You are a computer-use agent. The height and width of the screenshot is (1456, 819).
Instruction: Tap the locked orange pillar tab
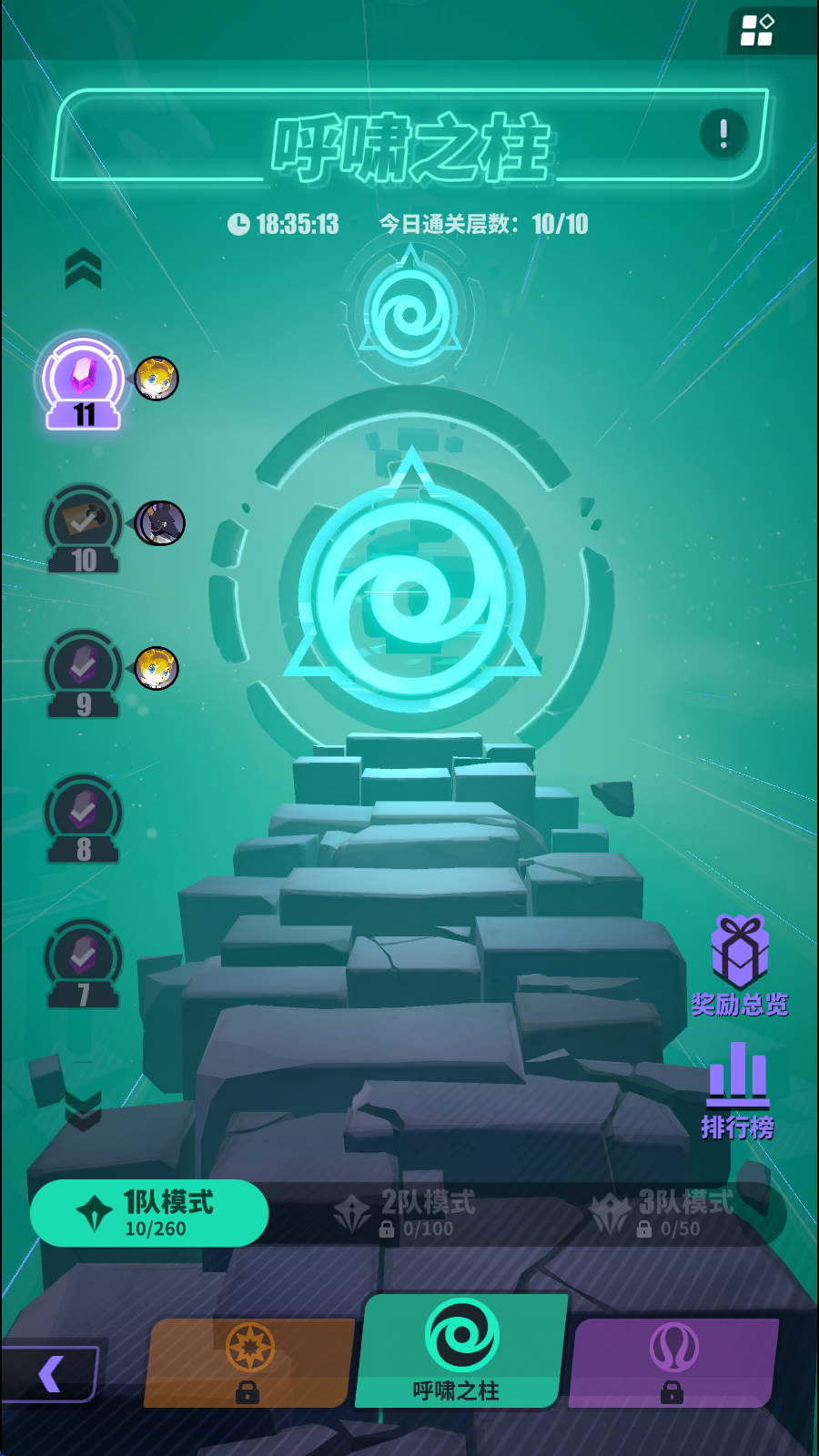click(248, 1361)
